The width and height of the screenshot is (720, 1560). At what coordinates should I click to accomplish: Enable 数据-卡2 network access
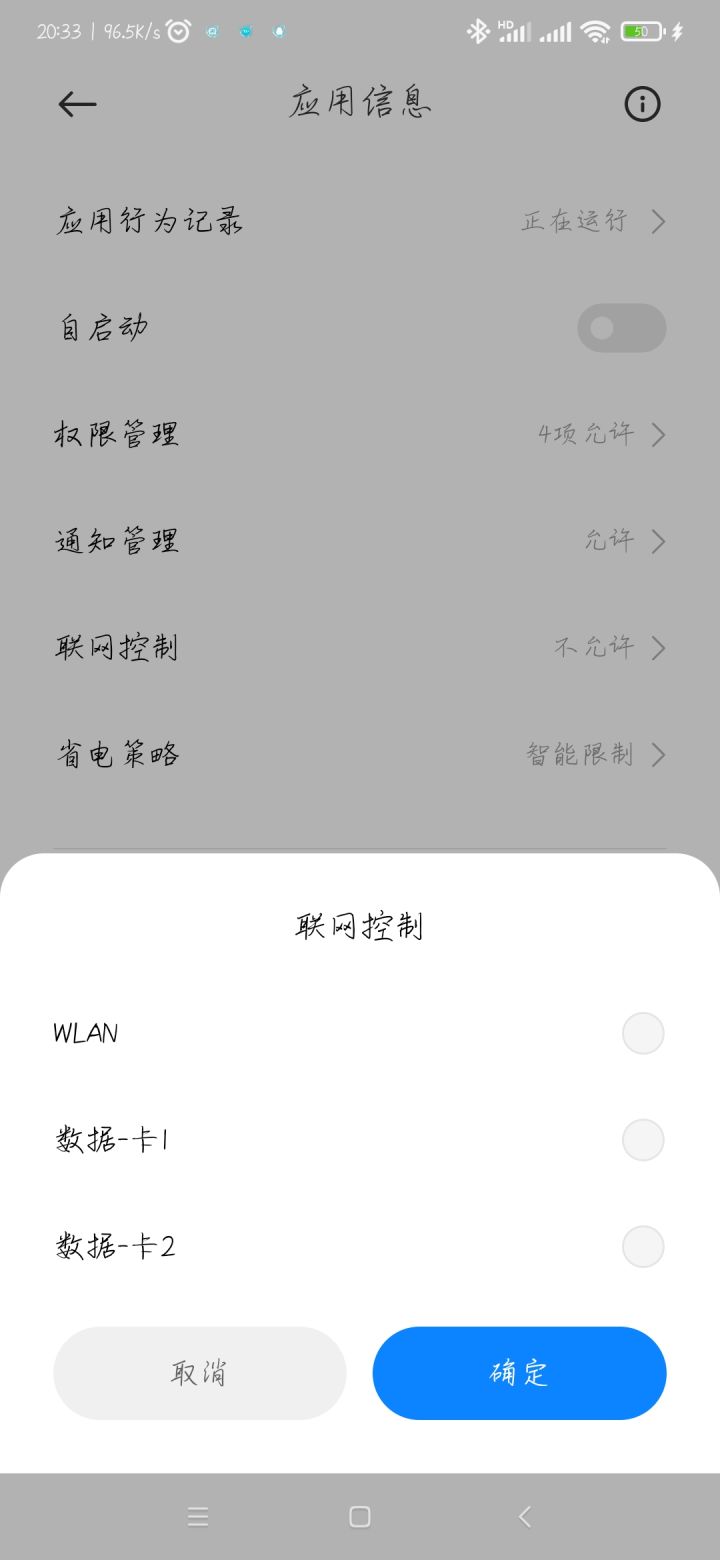(642, 1247)
